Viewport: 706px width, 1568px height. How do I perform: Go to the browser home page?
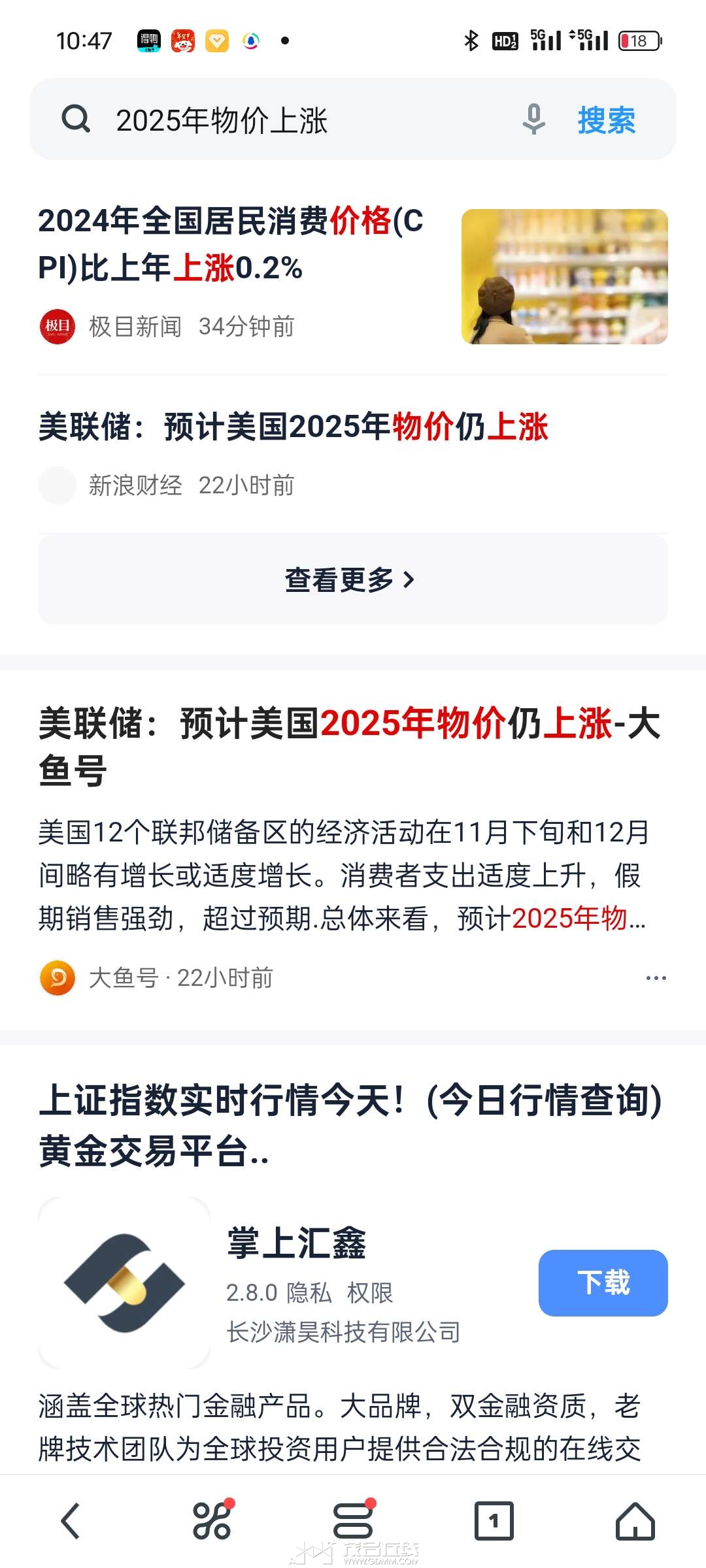635,1521
